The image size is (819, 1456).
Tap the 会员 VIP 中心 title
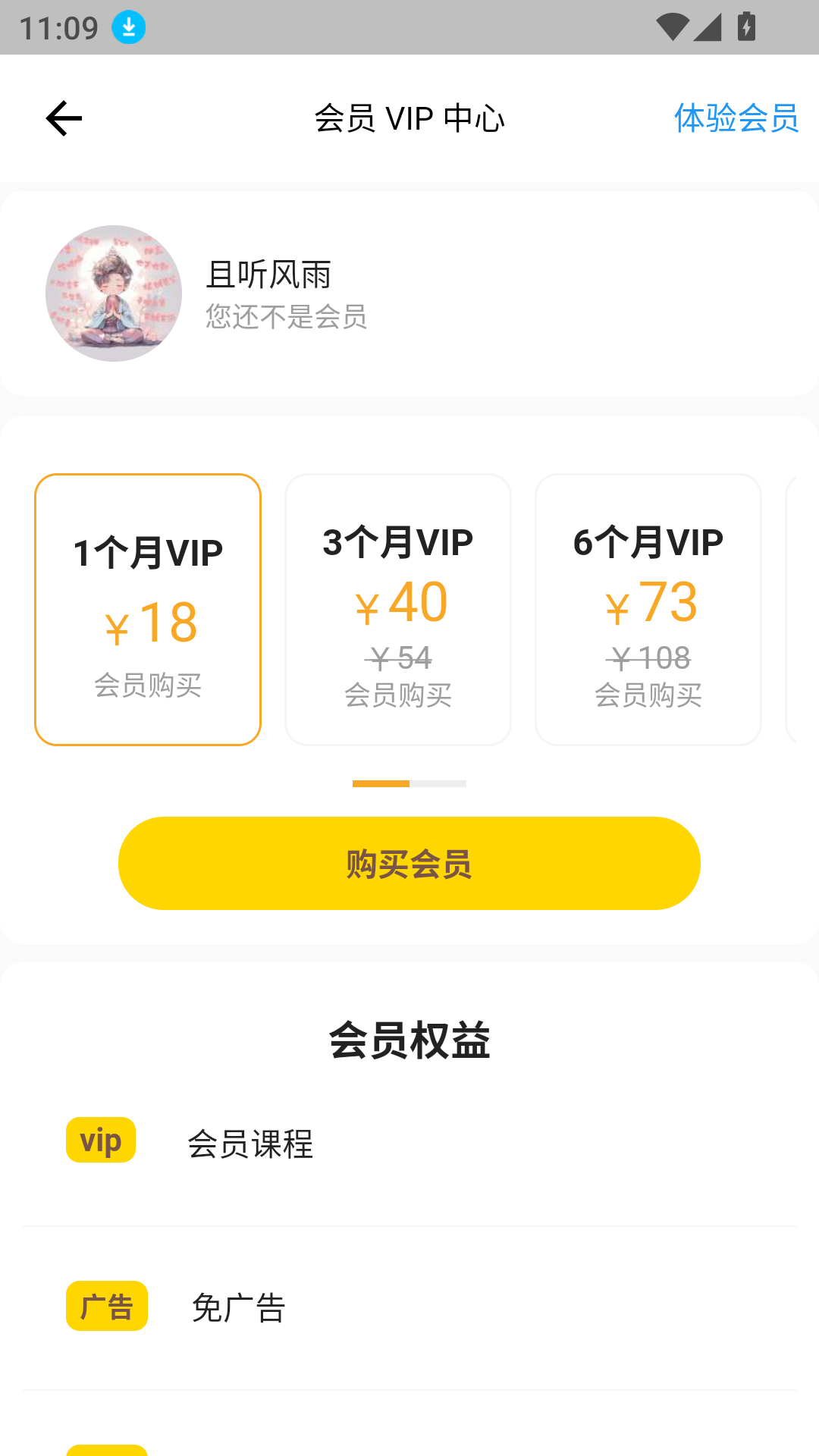pyautogui.click(x=409, y=118)
